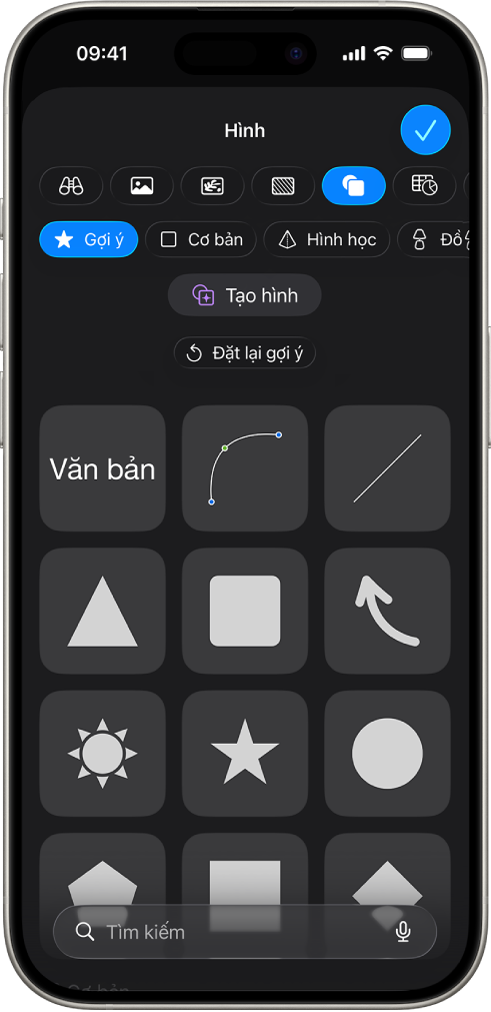Tap the Tạo hình button
Viewport: 491px width, 1012px height.
pyautogui.click(x=245, y=296)
